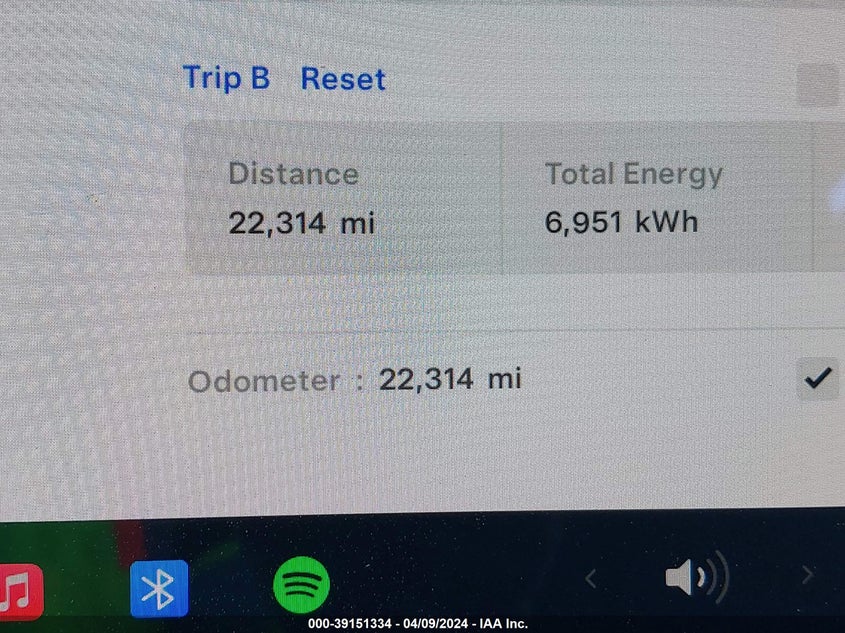Screen dimensions: 845x633
Task: Raise volume with the right arrow
Action: (807, 575)
